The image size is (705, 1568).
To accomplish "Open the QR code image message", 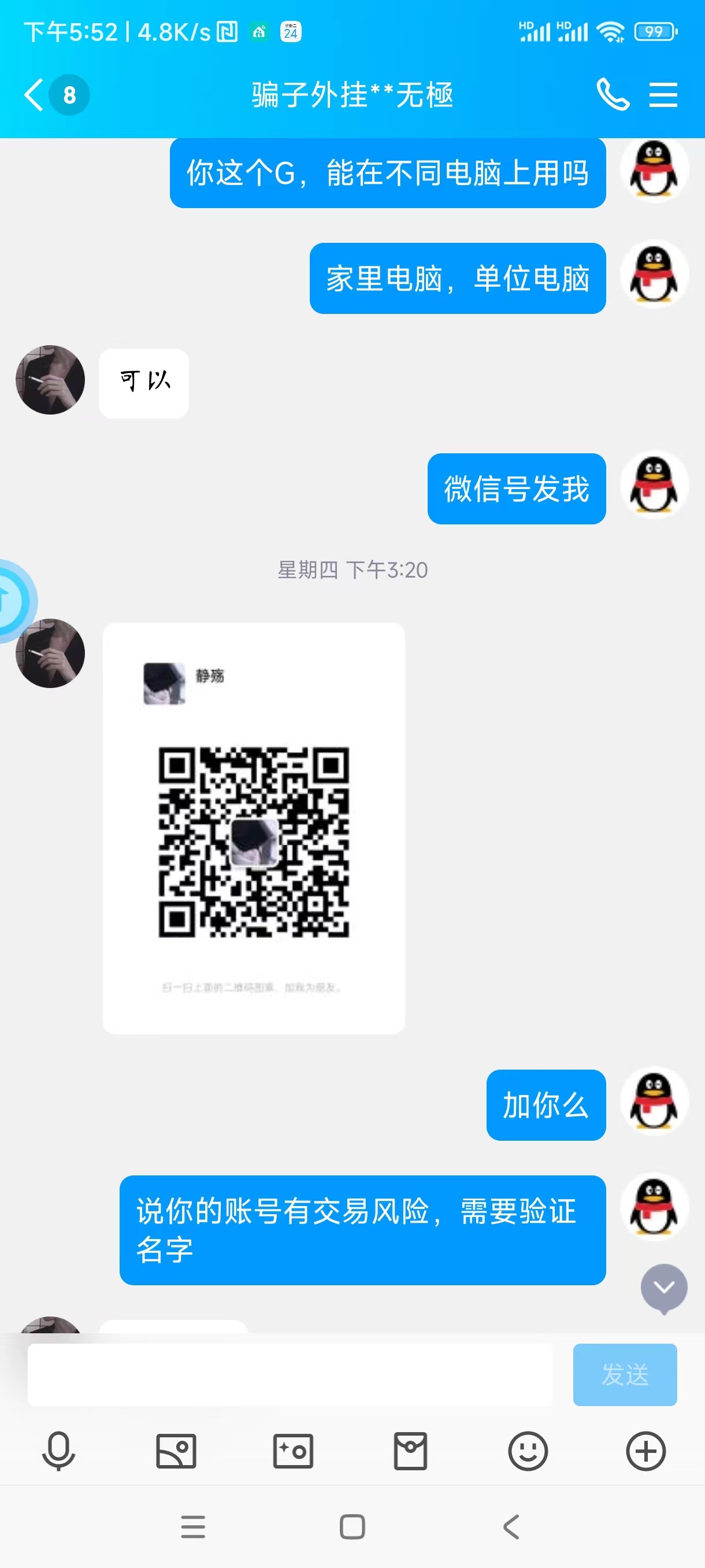I will (254, 828).
